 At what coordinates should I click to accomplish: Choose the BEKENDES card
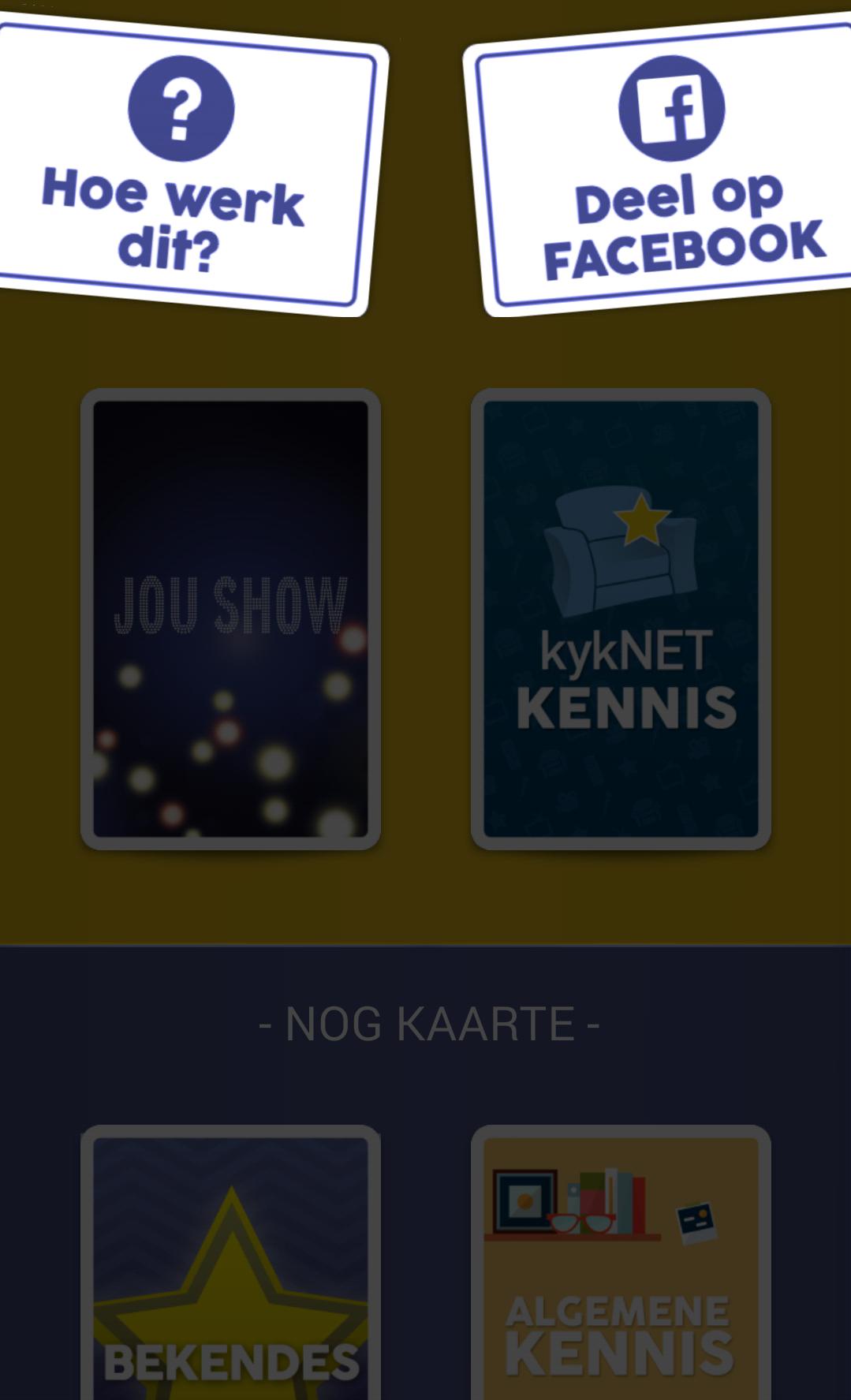230,1266
